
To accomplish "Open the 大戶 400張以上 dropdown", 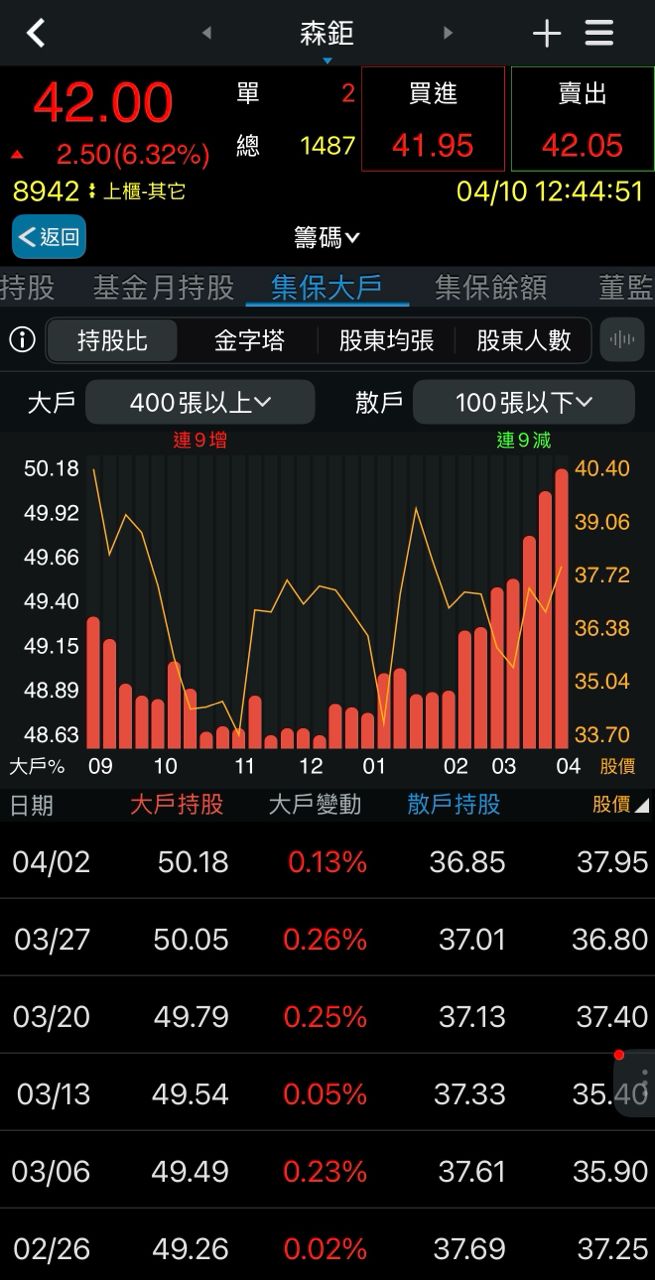I will point(200,402).
